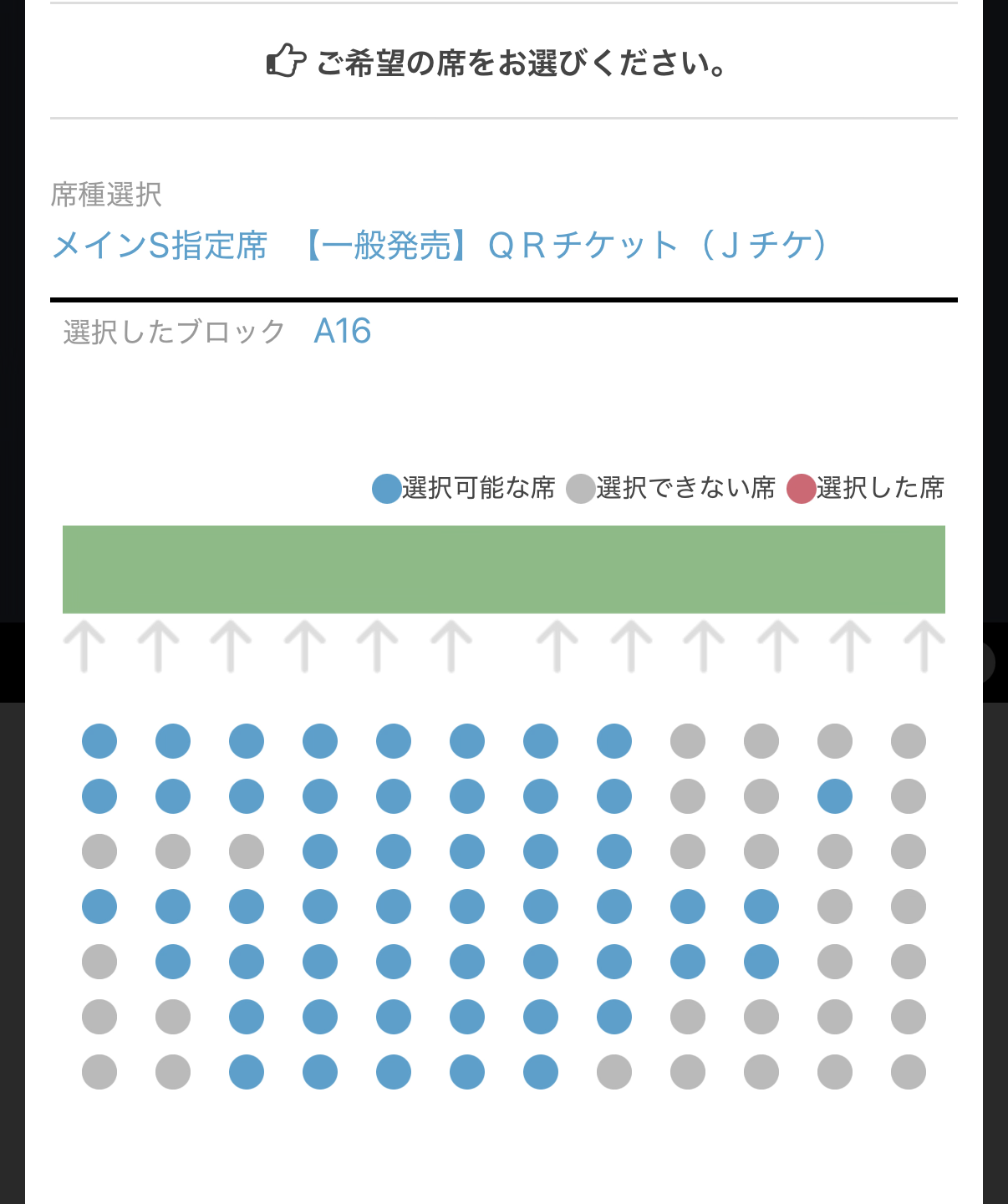Pick the rightmost available seat in the sixth row
Viewport: 1008px width, 1204px height.
click(x=614, y=1017)
